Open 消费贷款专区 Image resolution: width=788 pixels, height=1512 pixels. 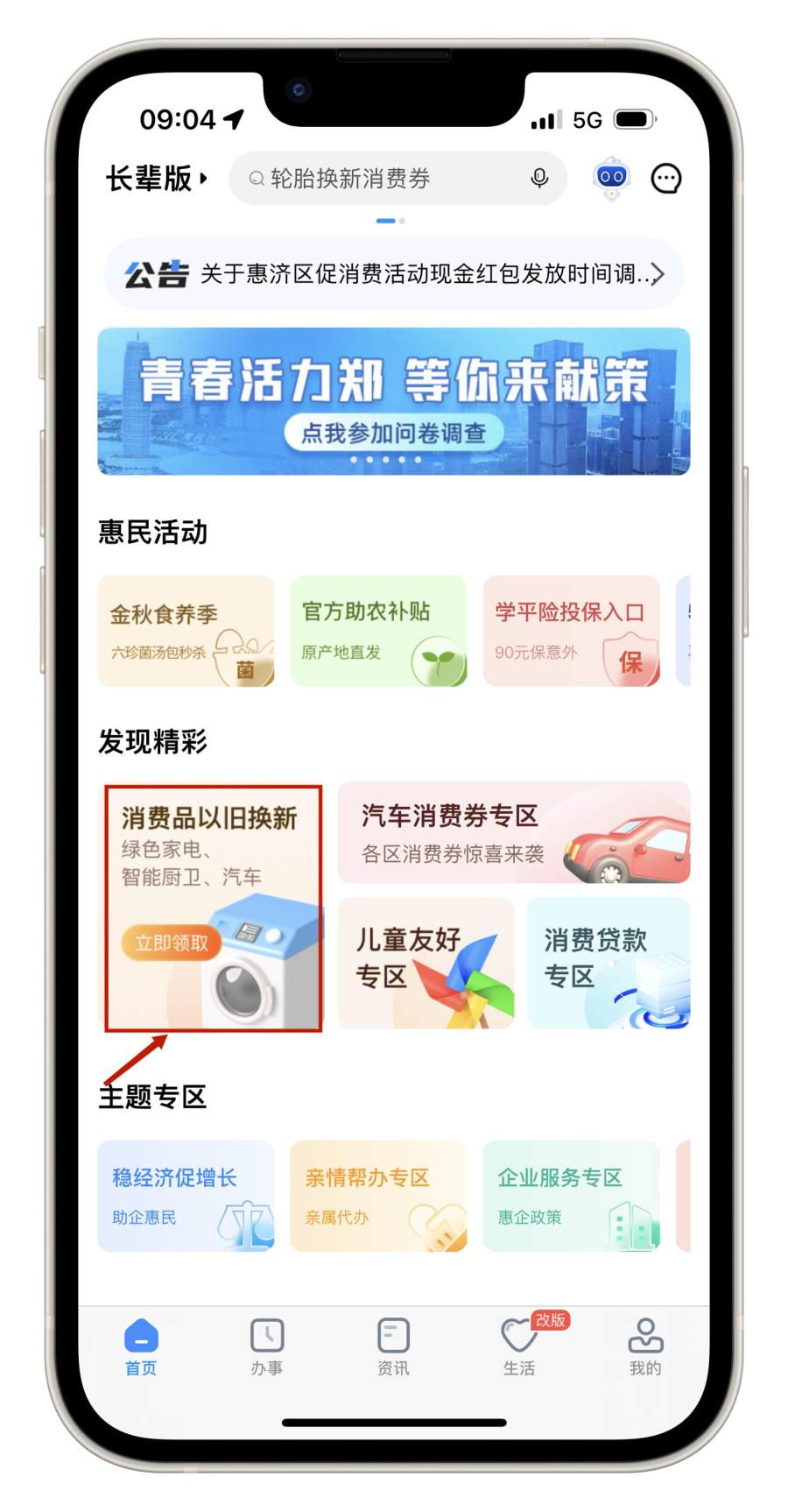click(609, 963)
